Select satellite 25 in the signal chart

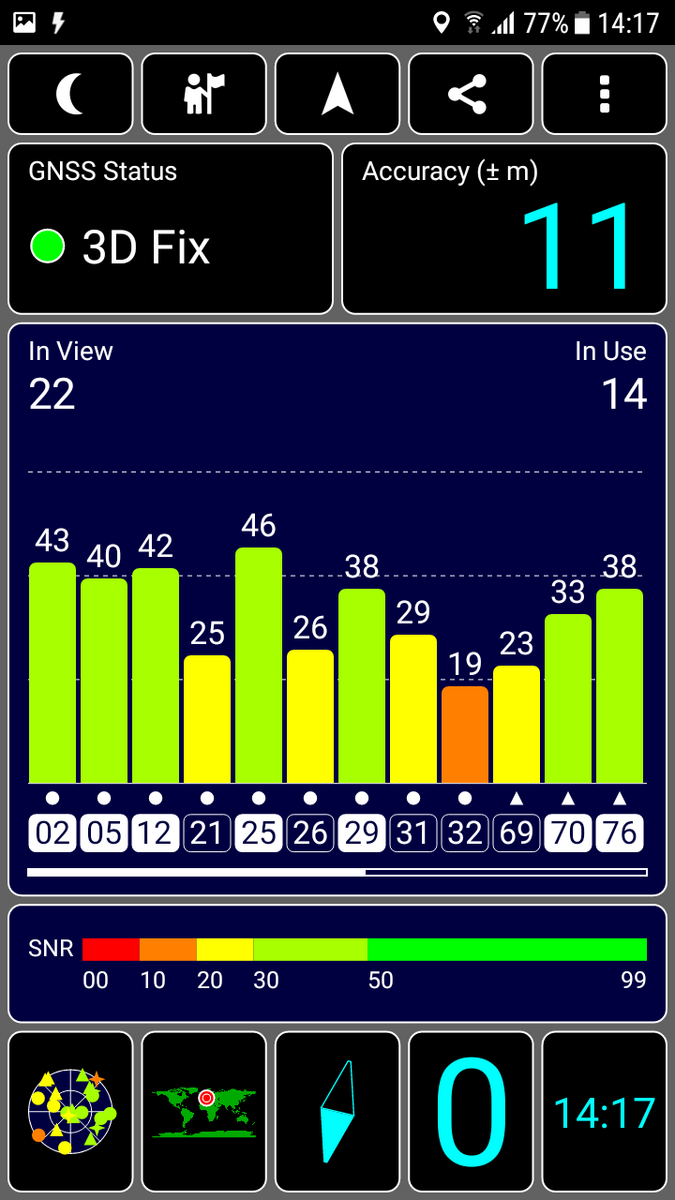259,832
